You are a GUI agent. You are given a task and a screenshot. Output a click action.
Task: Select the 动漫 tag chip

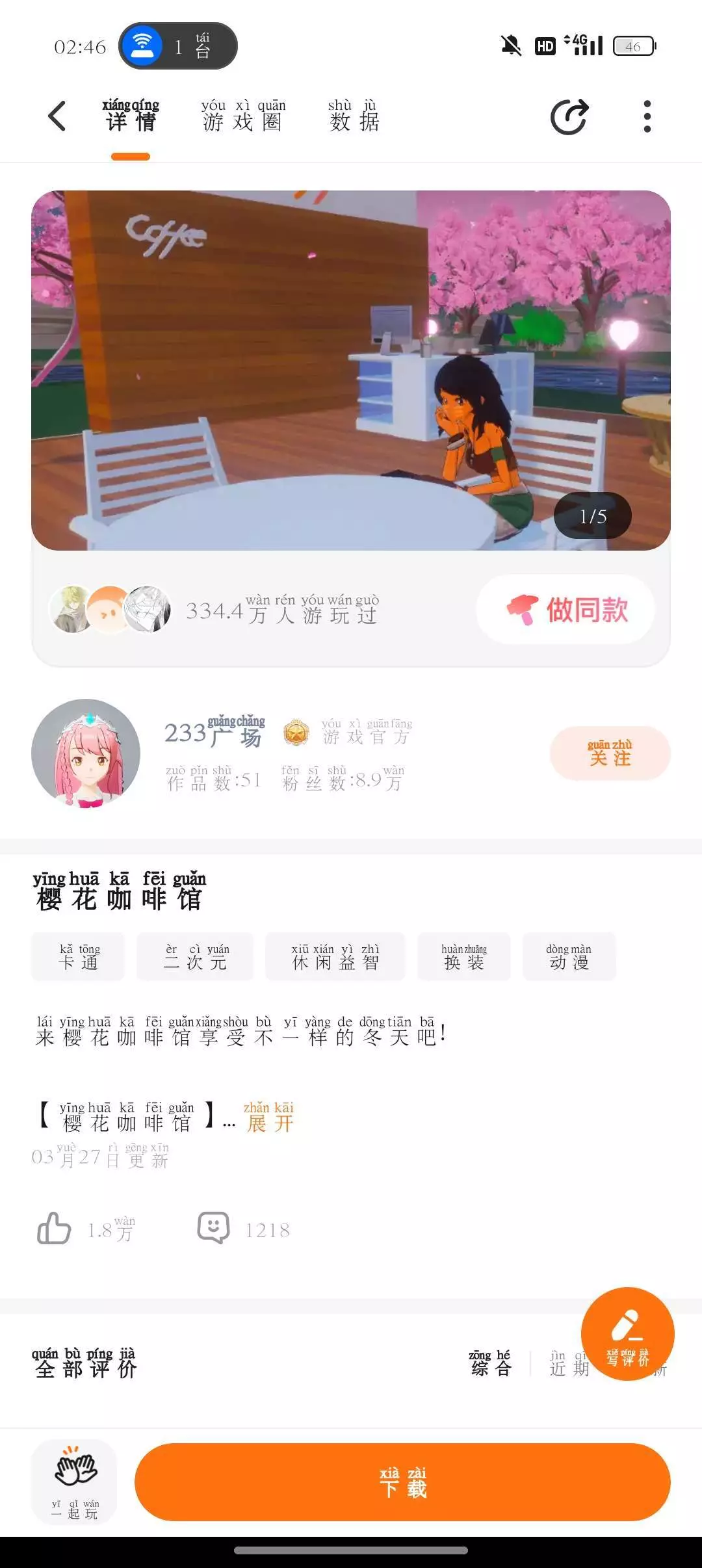click(x=569, y=957)
